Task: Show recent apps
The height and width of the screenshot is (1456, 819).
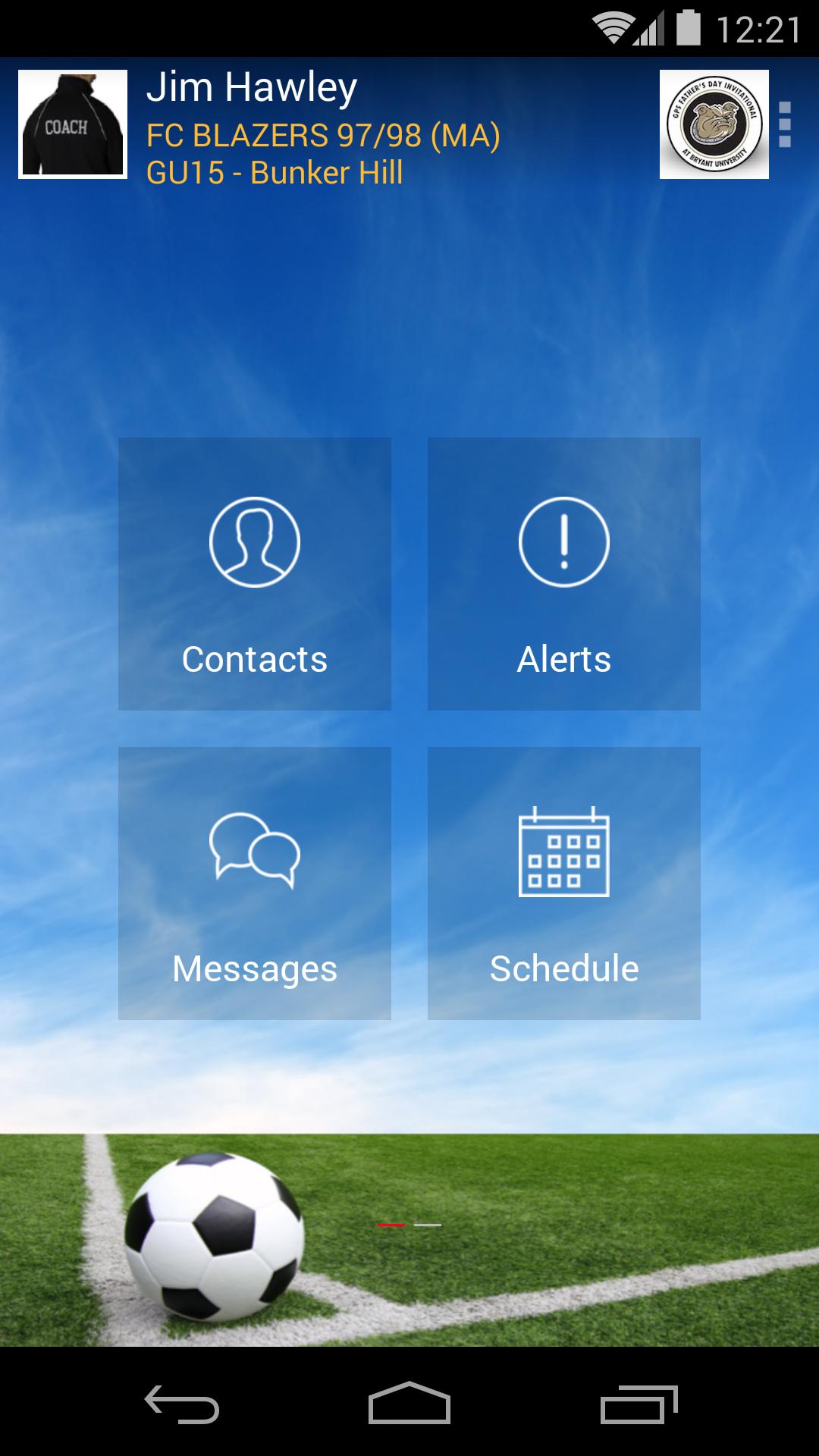Action: 639,1403
